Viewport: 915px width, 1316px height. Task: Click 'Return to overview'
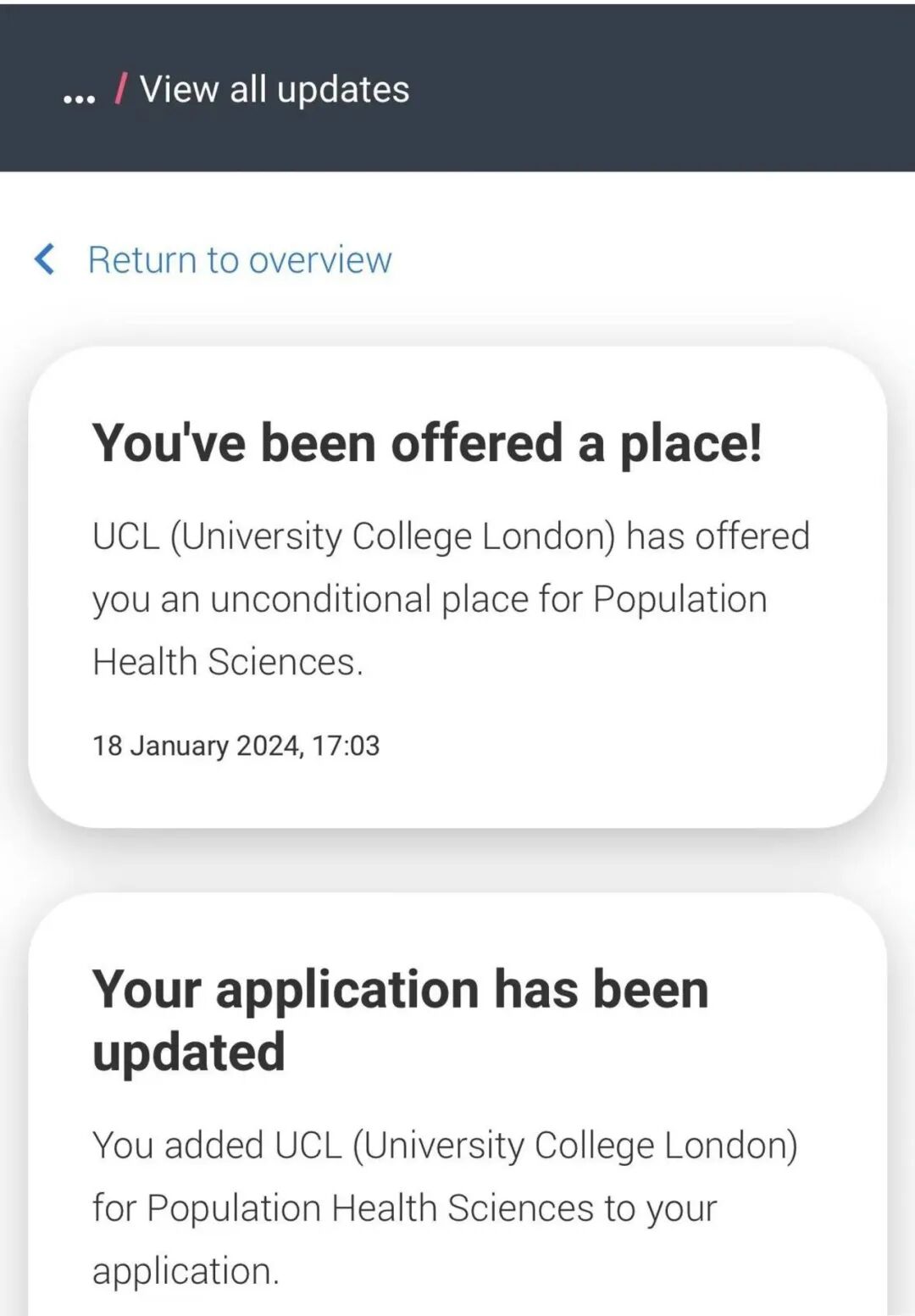click(x=238, y=260)
